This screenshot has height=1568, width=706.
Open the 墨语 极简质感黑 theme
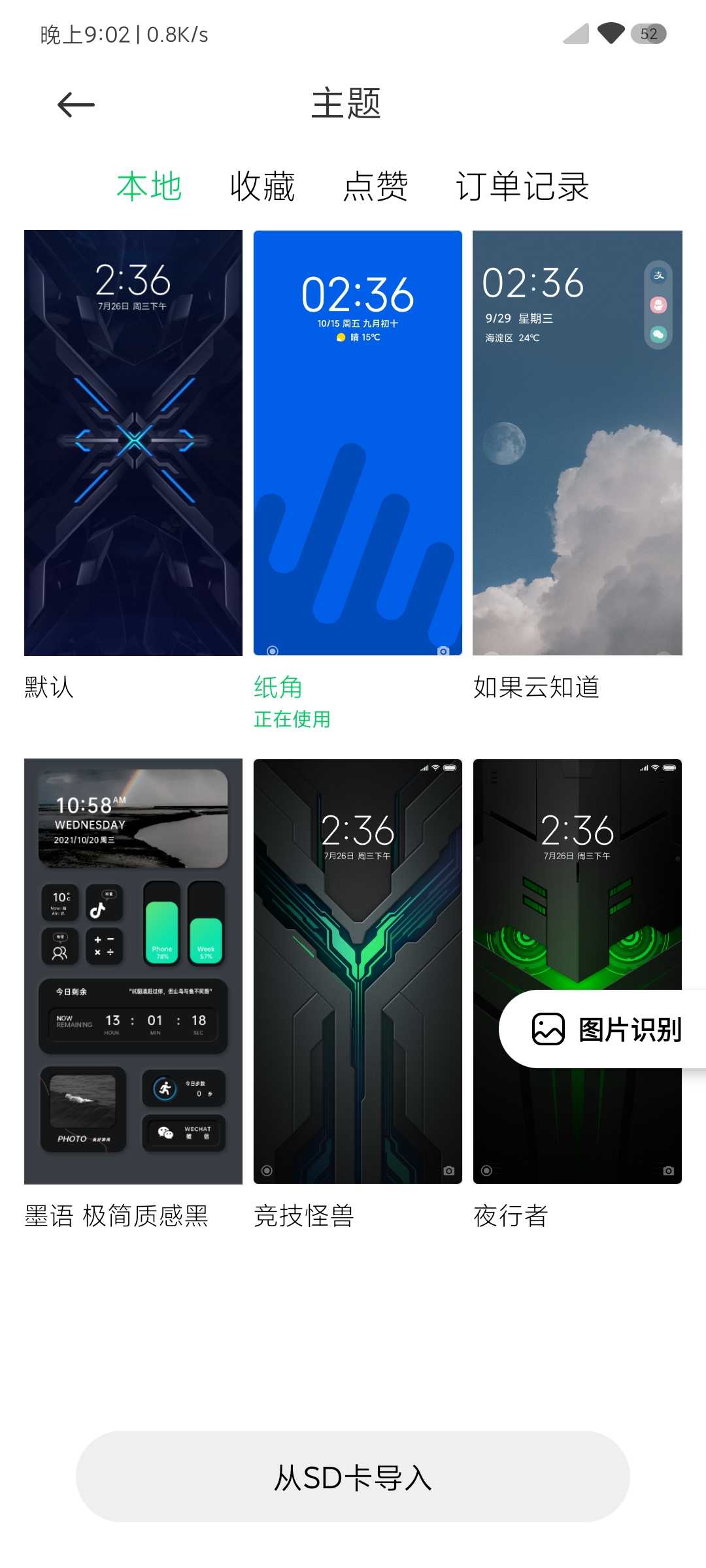133,971
